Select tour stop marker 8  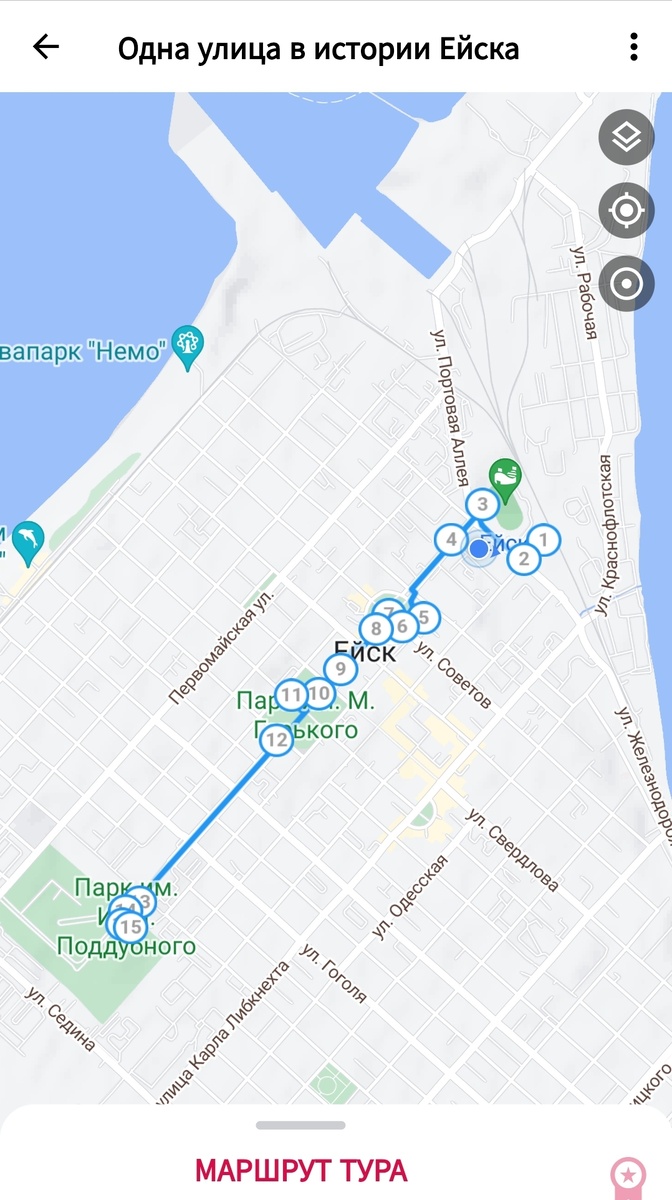click(x=375, y=629)
